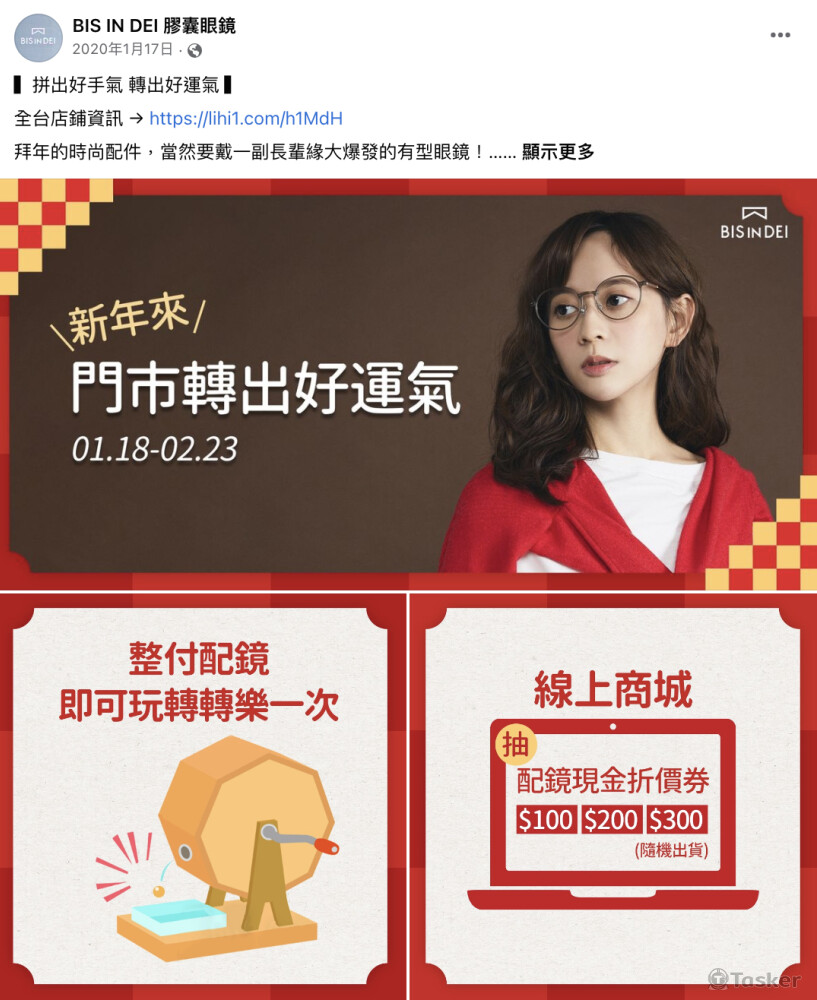Expand the post text with 顯示更多

[x=558, y=152]
